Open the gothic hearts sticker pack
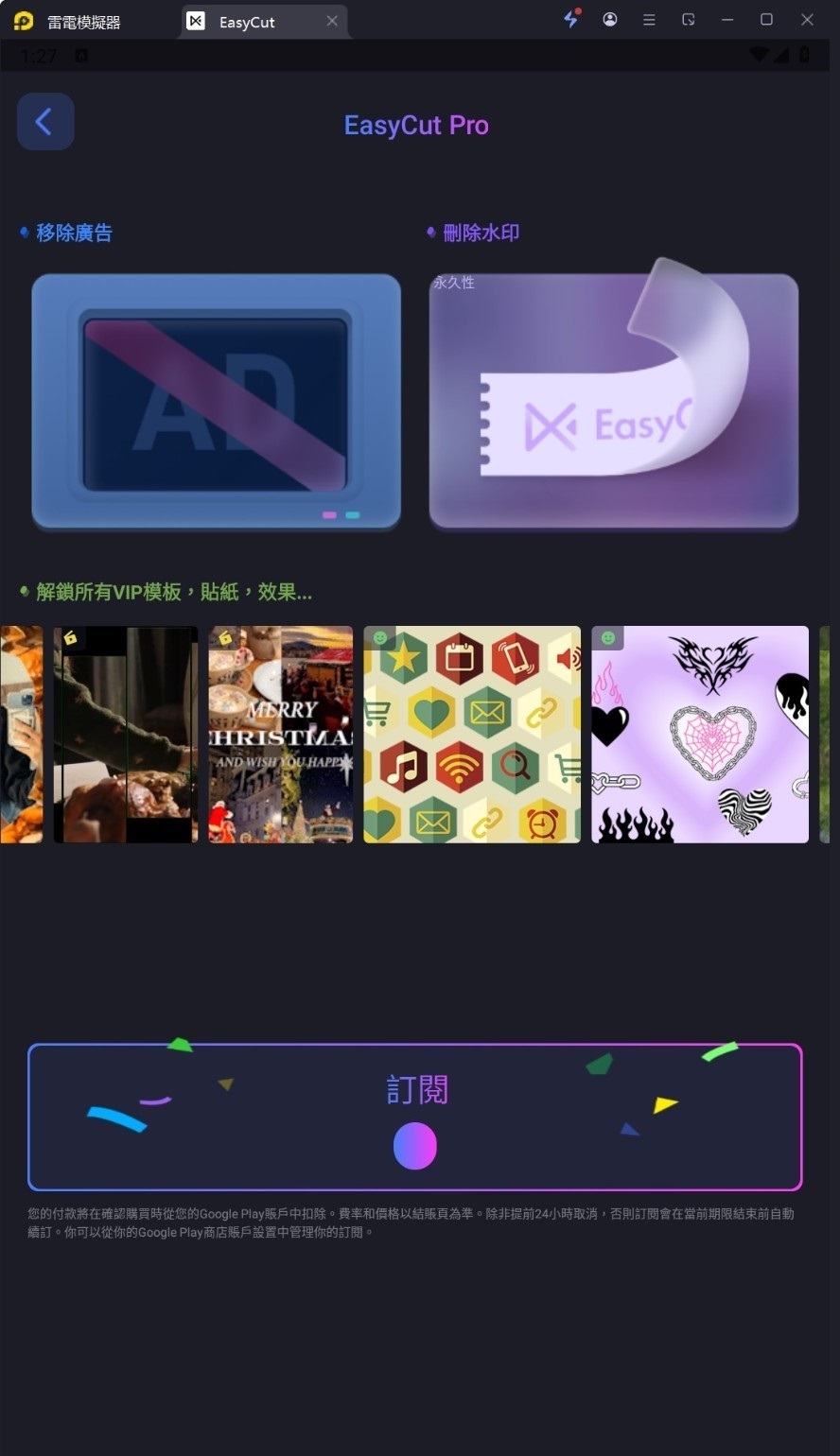Image resolution: width=840 pixels, height=1456 pixels. (700, 735)
